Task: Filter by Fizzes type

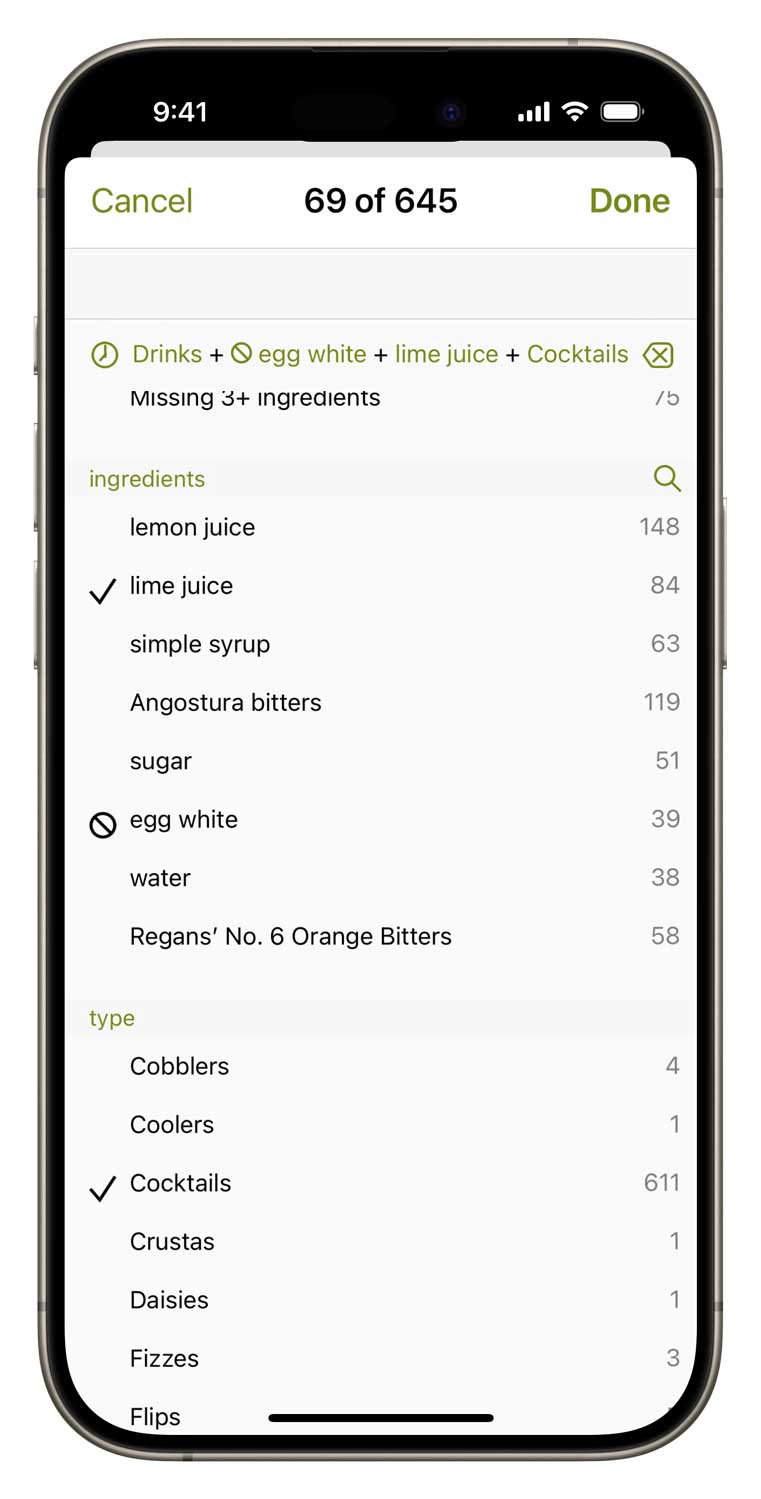Action: point(380,1359)
